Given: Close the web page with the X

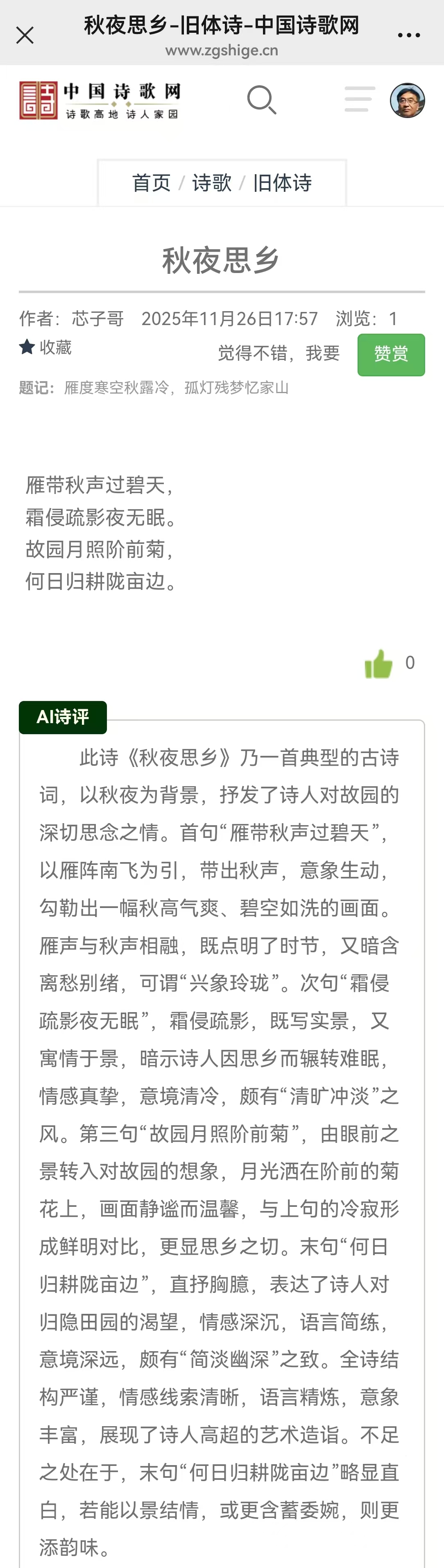Looking at the screenshot, I should click(x=25, y=35).
